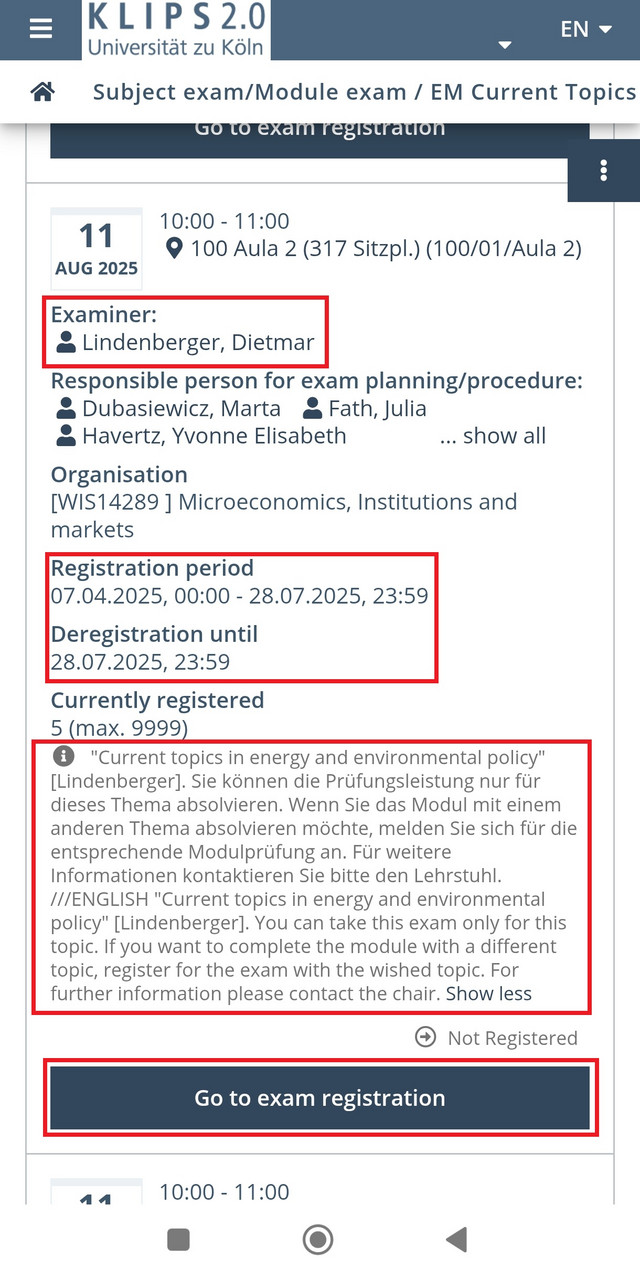Screen dimensions: 640x1279
Task: Go to the home page icon
Action: (x=42, y=92)
